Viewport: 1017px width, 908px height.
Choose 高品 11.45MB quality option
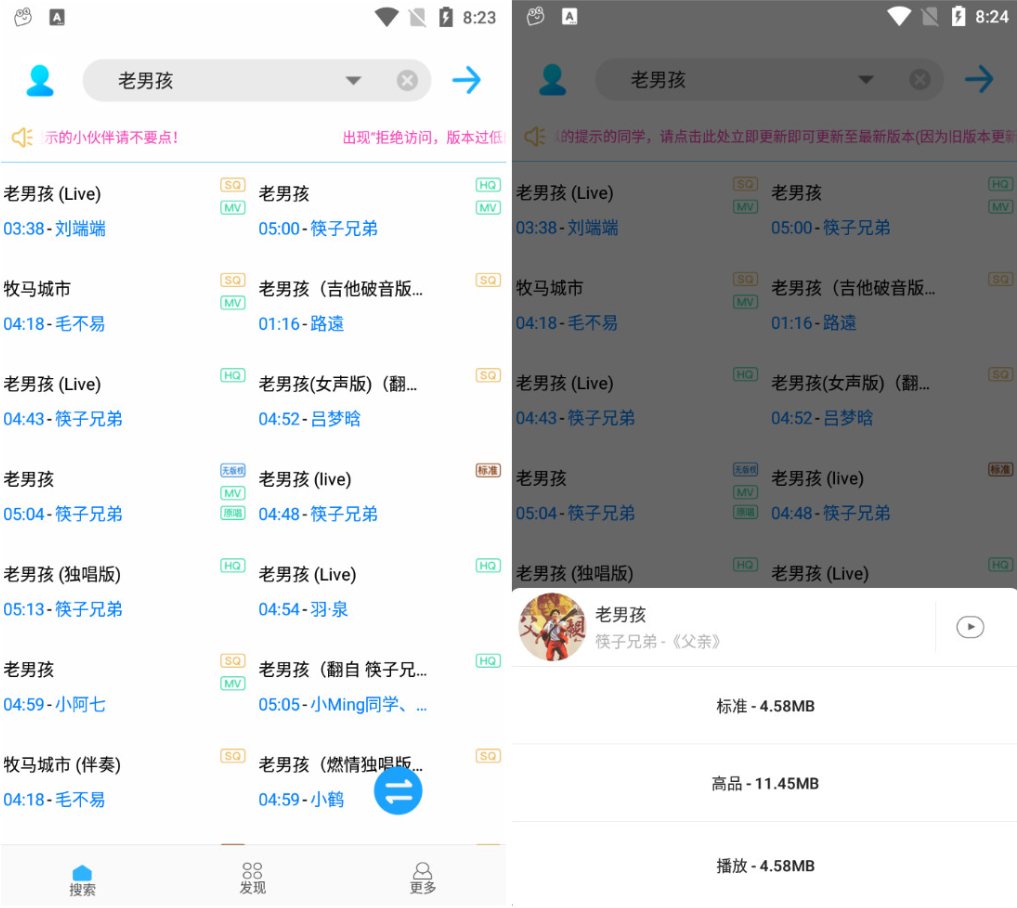click(x=765, y=784)
